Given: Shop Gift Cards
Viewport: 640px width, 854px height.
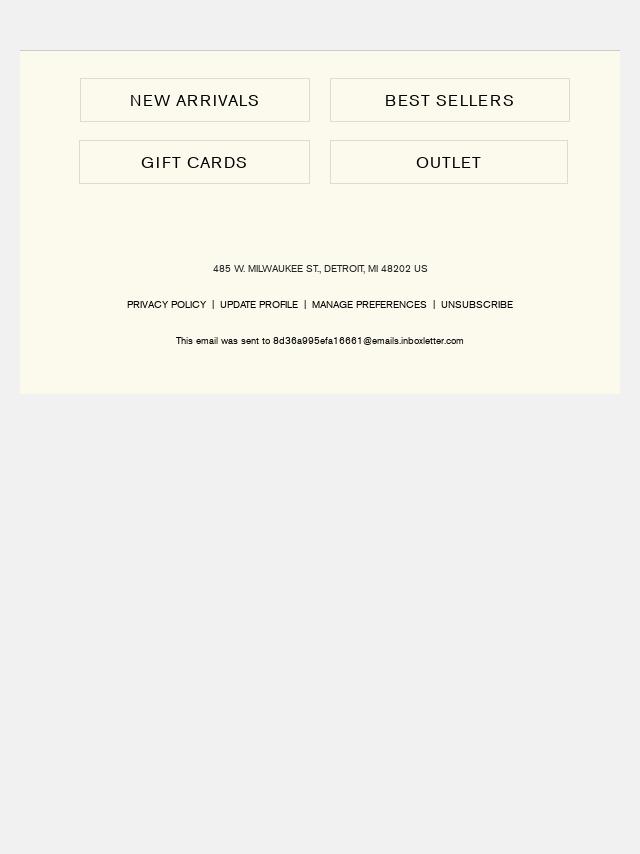Looking at the screenshot, I should point(194,162).
